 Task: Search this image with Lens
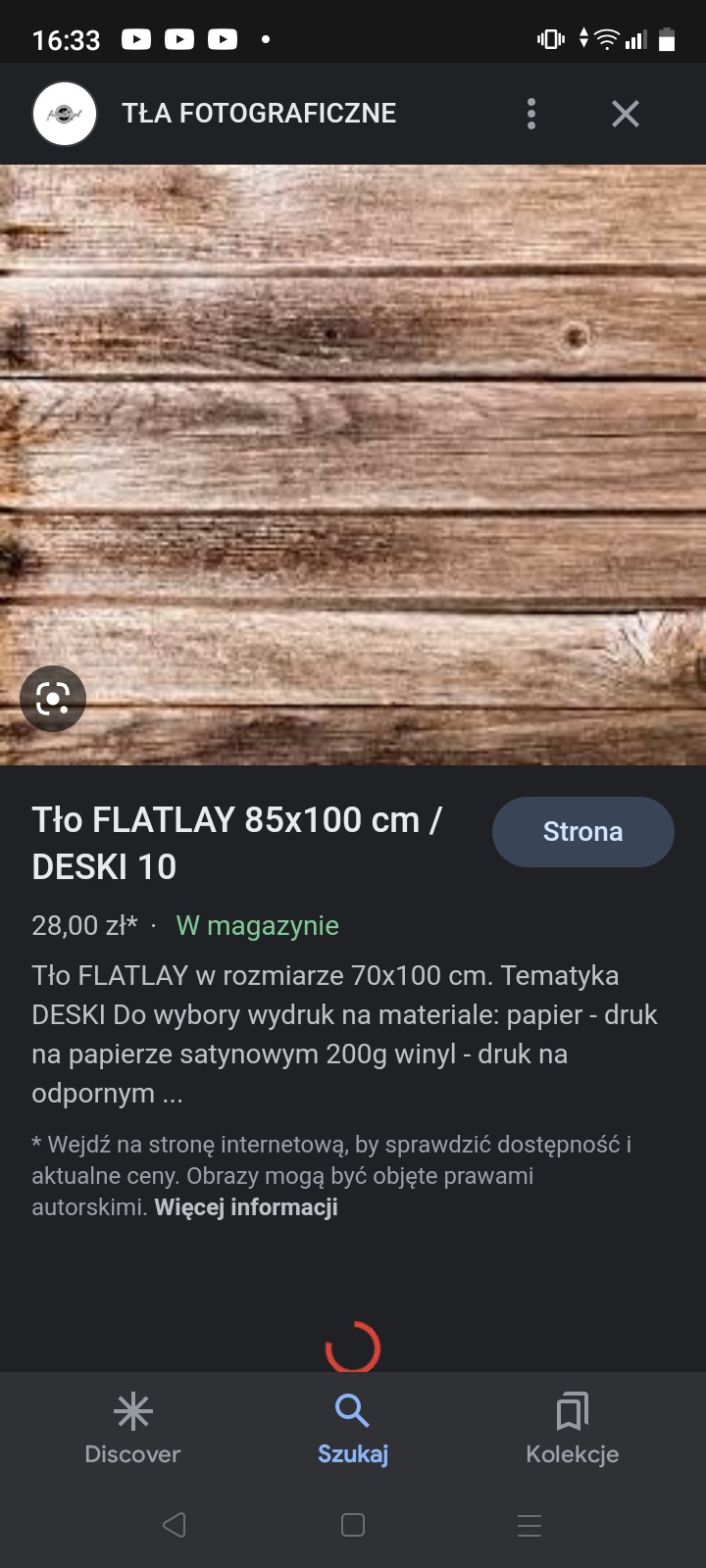tap(53, 699)
